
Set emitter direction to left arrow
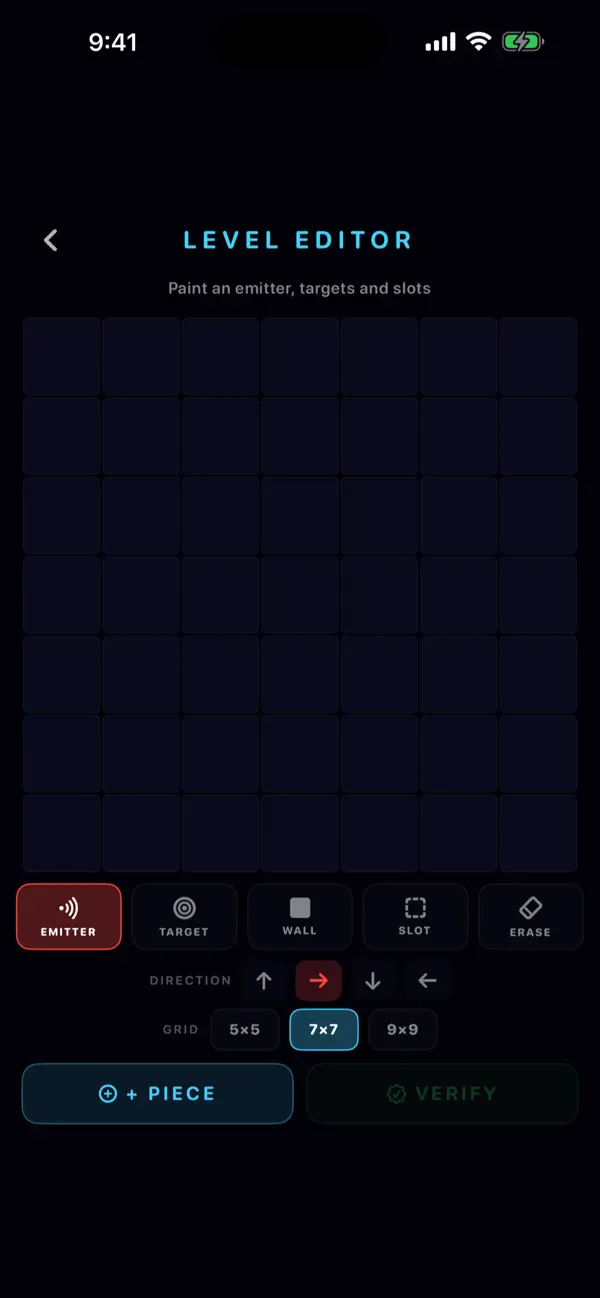(x=427, y=981)
